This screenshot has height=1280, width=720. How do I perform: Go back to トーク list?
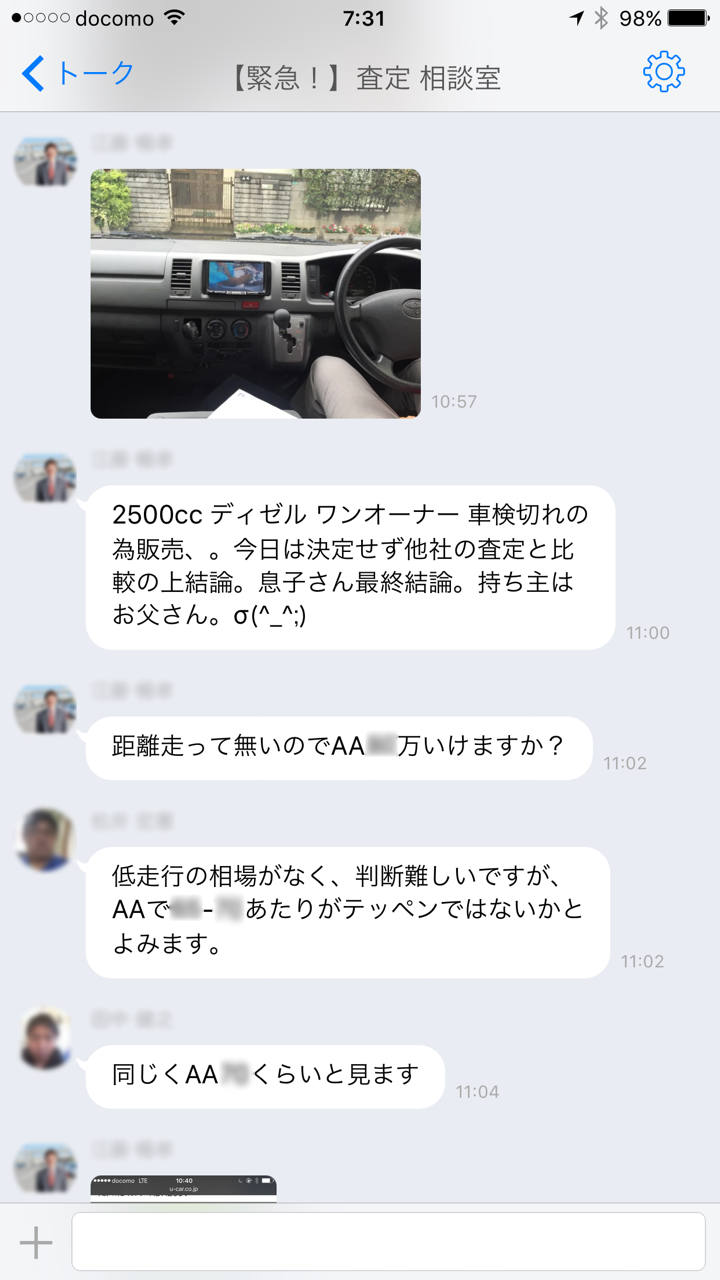77,73
